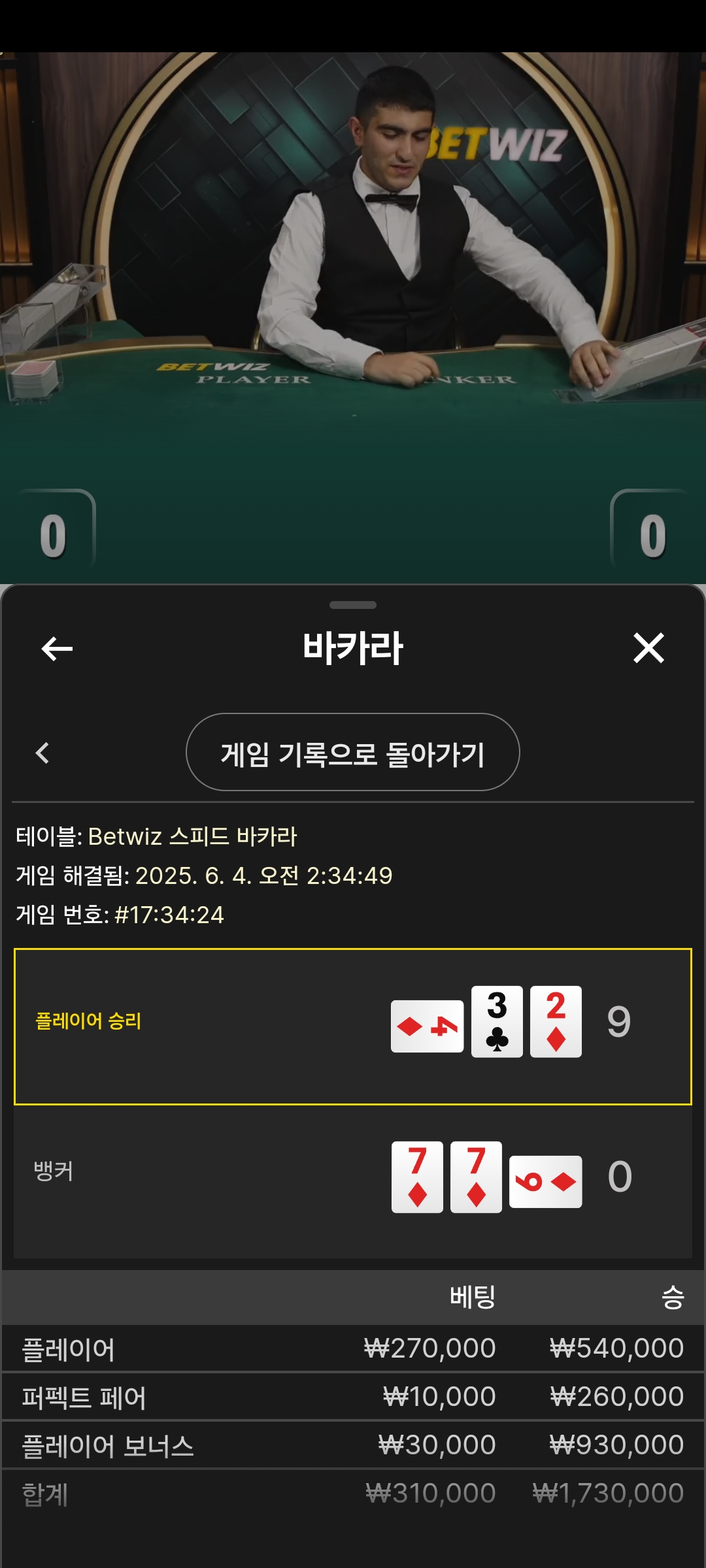This screenshot has height=1568, width=706.
Task: Go to the previous game record chevron
Action: pyautogui.click(x=43, y=753)
